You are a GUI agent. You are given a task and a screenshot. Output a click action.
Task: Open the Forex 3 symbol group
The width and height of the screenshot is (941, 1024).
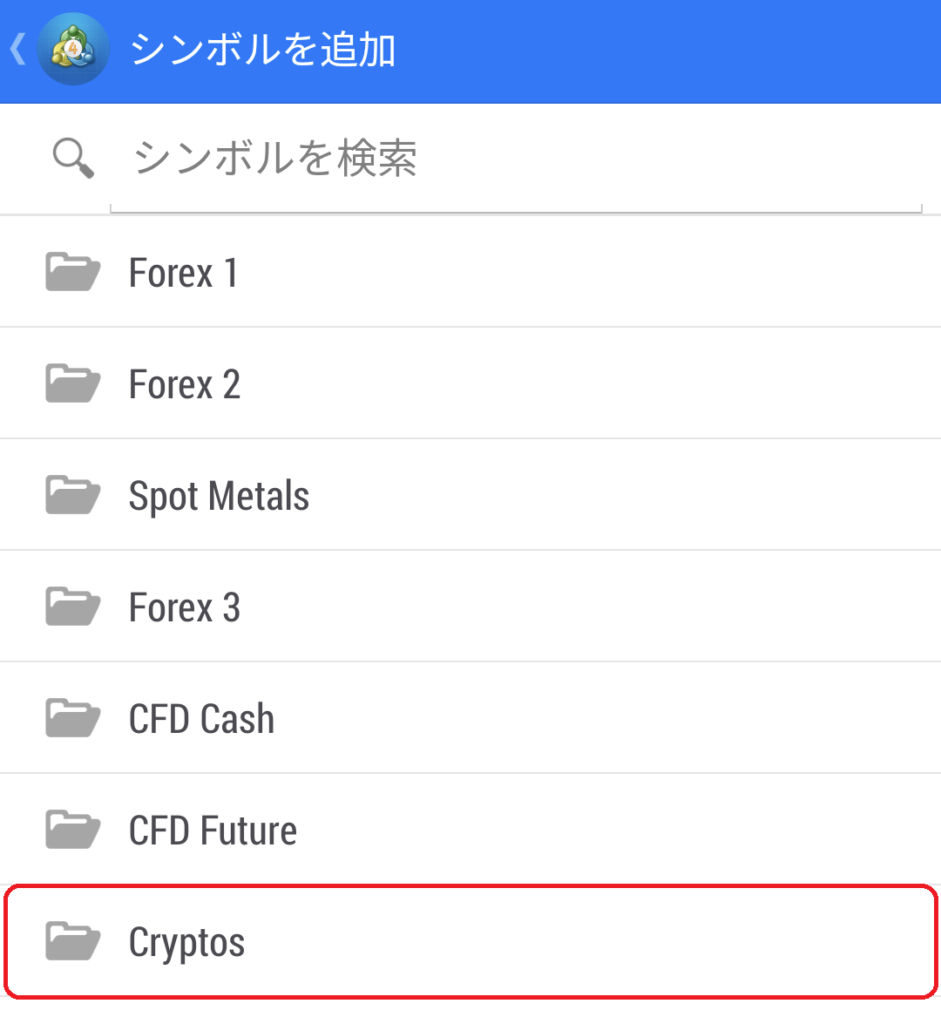click(470, 606)
